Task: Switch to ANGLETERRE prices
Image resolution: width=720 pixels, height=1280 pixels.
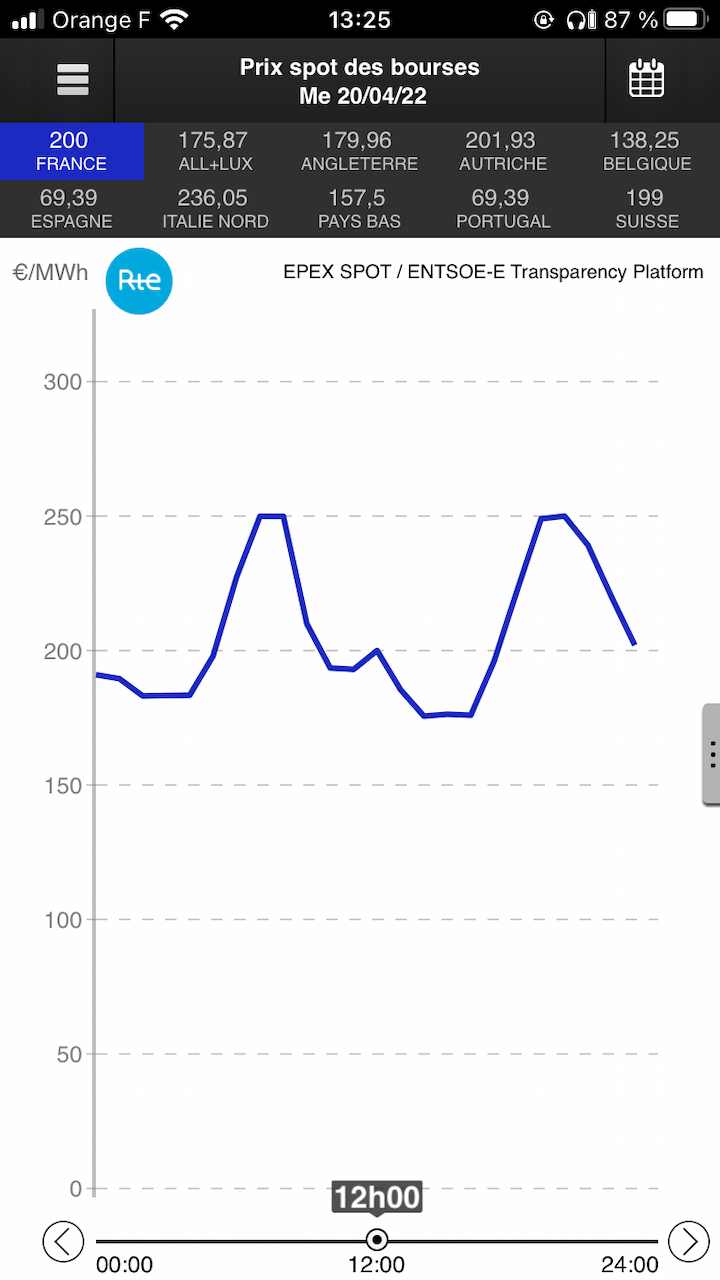Action: 359,152
